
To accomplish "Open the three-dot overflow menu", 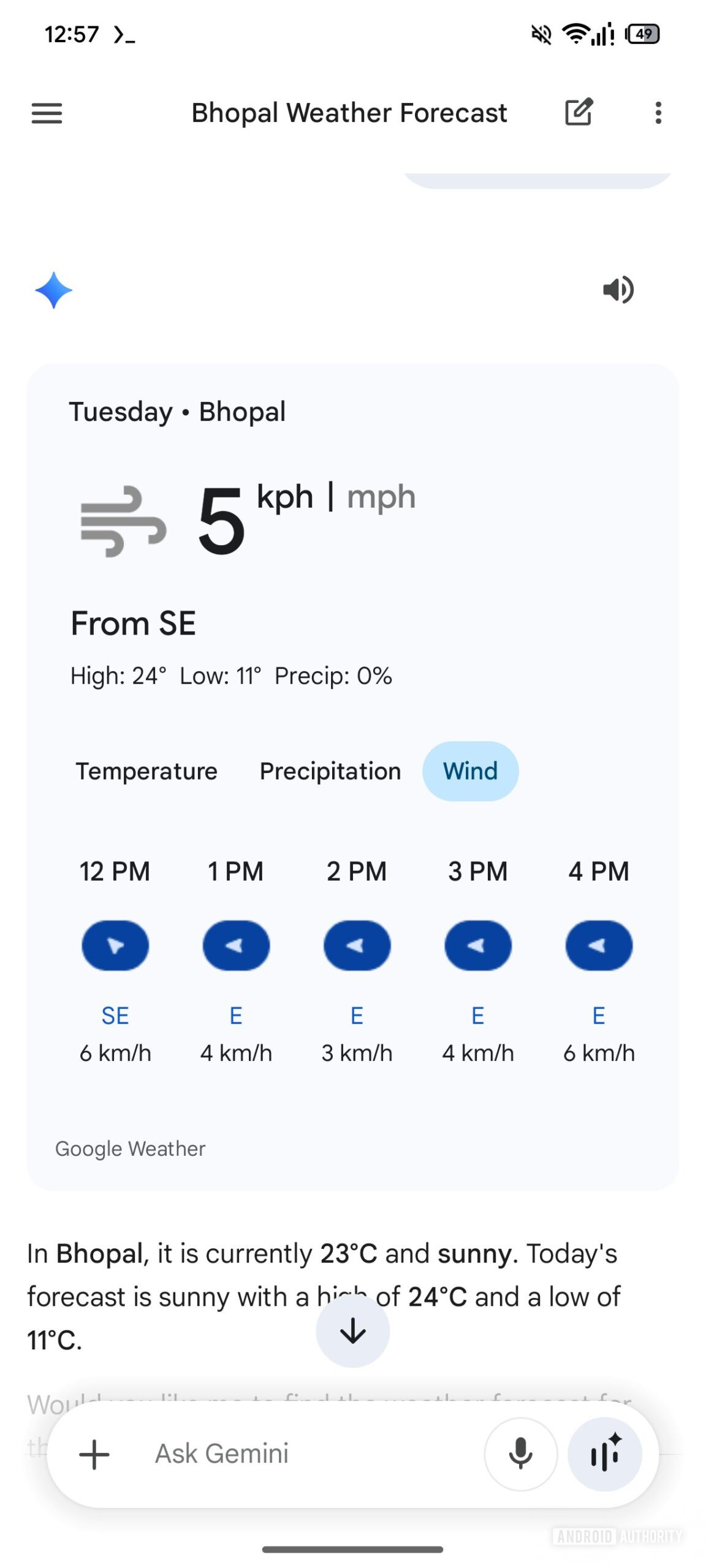I will pos(658,113).
